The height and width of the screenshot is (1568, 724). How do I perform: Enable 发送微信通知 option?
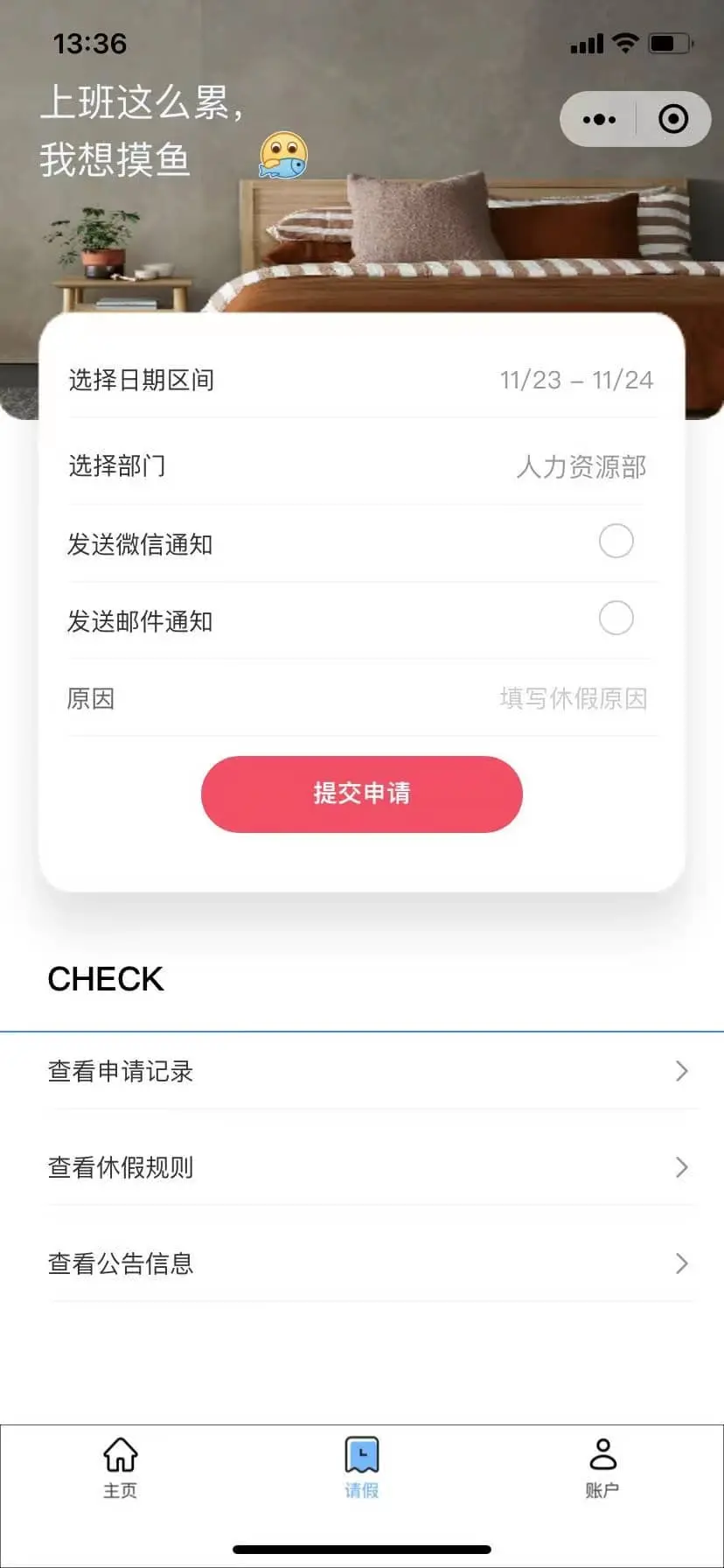616,542
